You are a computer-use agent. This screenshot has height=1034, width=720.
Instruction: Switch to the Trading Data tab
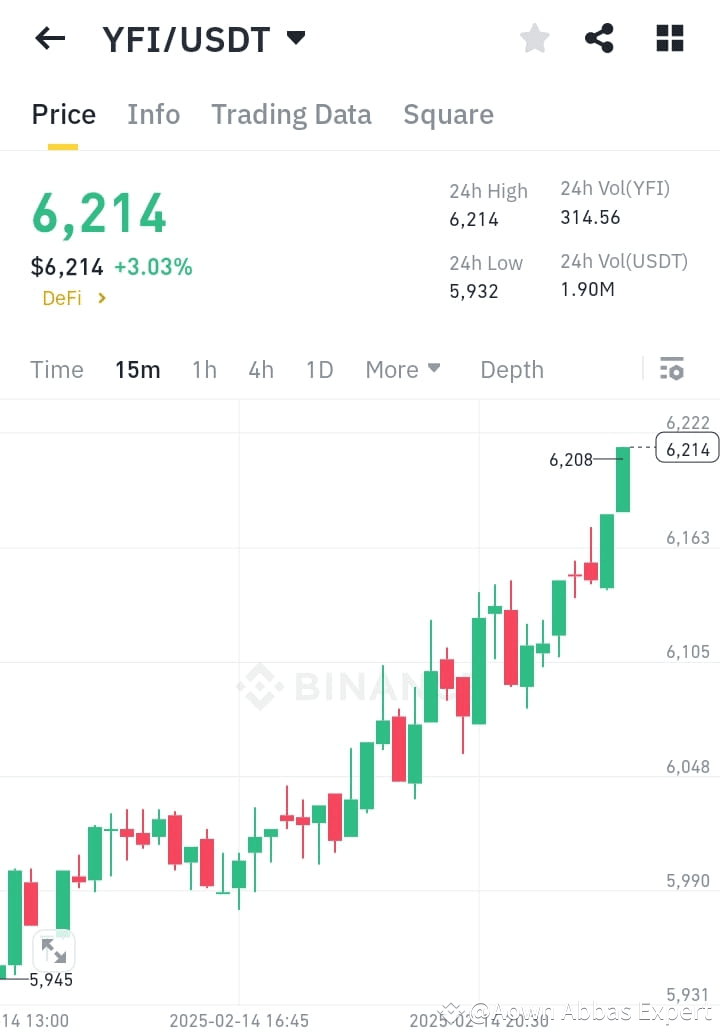(291, 114)
